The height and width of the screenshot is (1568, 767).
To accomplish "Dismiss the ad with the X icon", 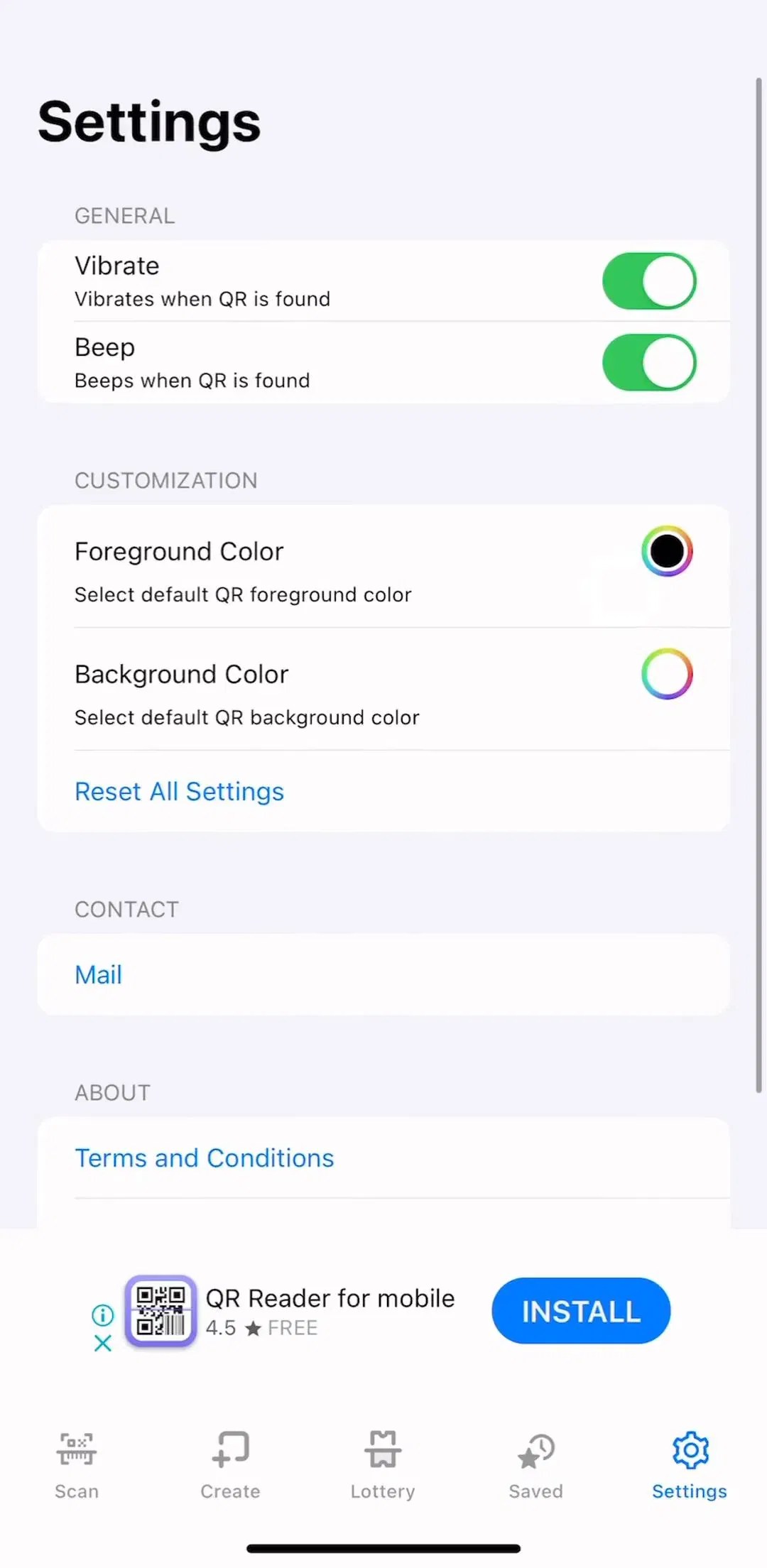I will [103, 1343].
